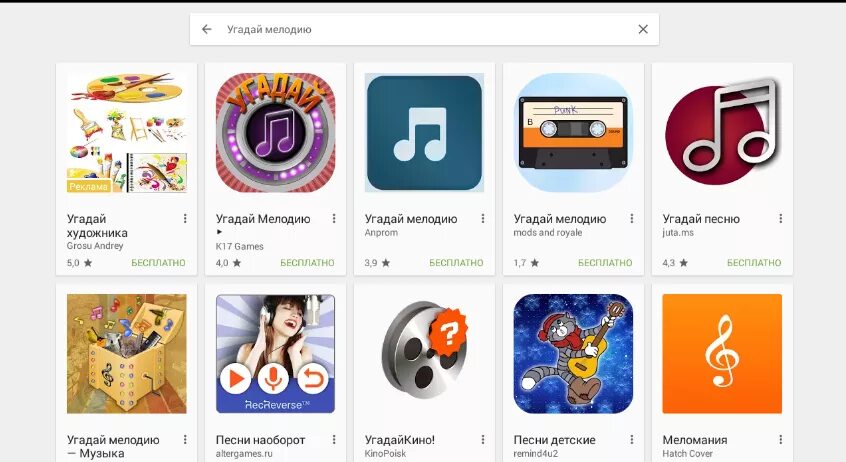
Task: Open overflow menu for Anprom app
Action: (483, 219)
